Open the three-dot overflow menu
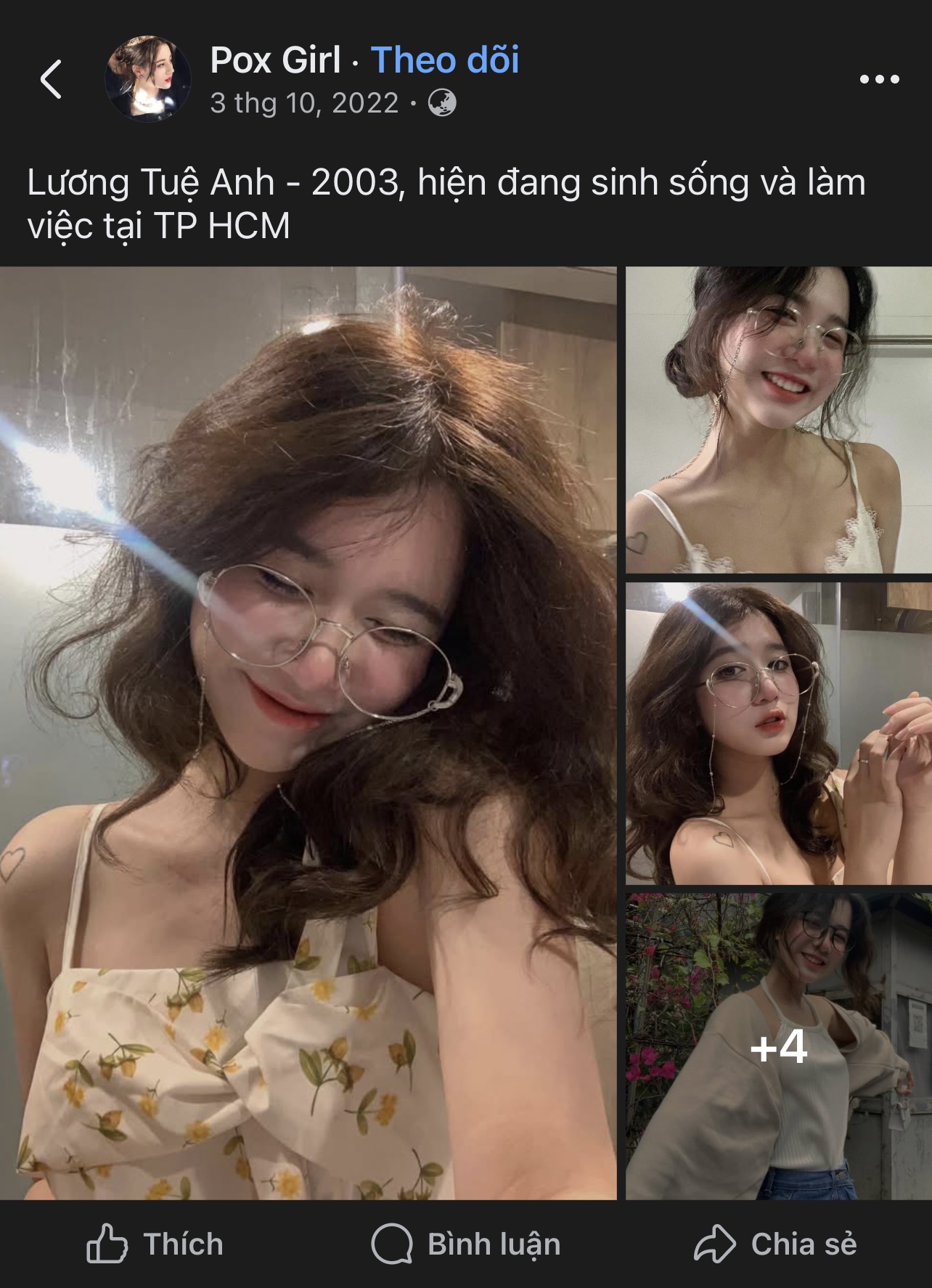The height and width of the screenshot is (1288, 932). pyautogui.click(x=879, y=79)
